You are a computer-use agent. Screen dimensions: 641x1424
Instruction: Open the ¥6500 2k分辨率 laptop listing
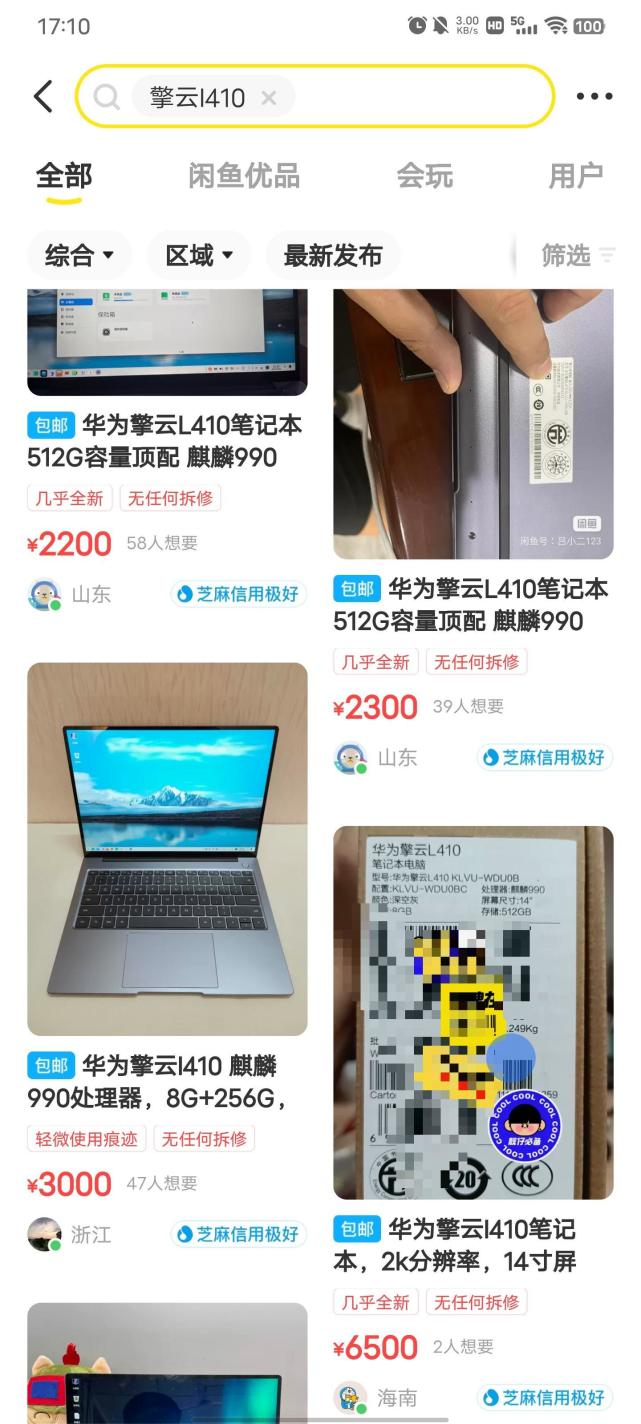click(472, 1245)
